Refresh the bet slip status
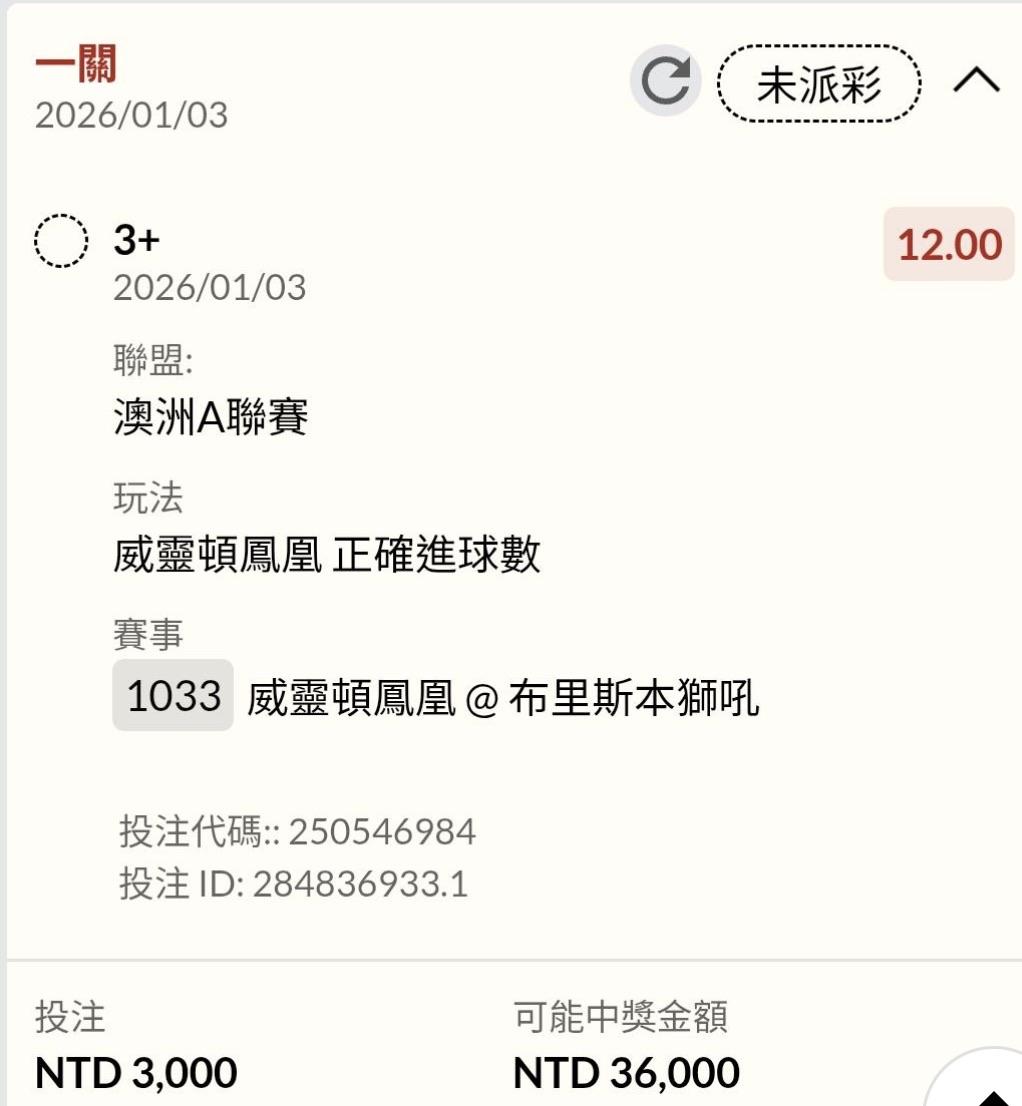This screenshot has height=1106, width=1022. (x=665, y=82)
